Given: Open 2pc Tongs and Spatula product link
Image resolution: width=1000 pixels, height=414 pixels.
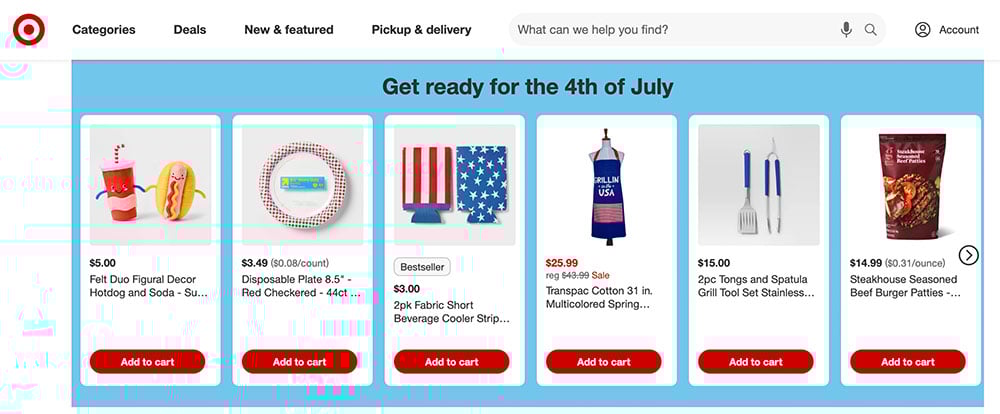Looking at the screenshot, I should [x=755, y=286].
